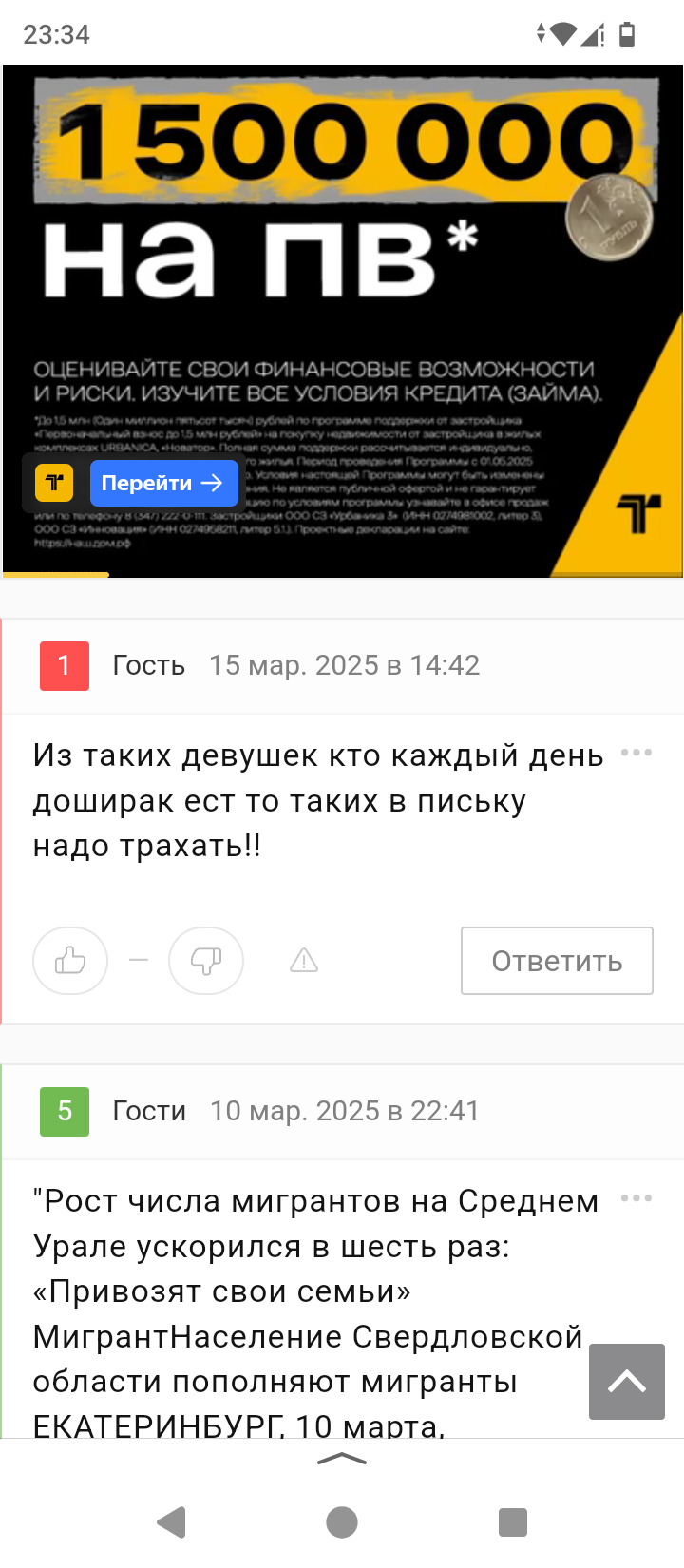The height and width of the screenshot is (1568, 684).
Task: Dislike the guest comment from 15 мар.
Action: (206, 961)
